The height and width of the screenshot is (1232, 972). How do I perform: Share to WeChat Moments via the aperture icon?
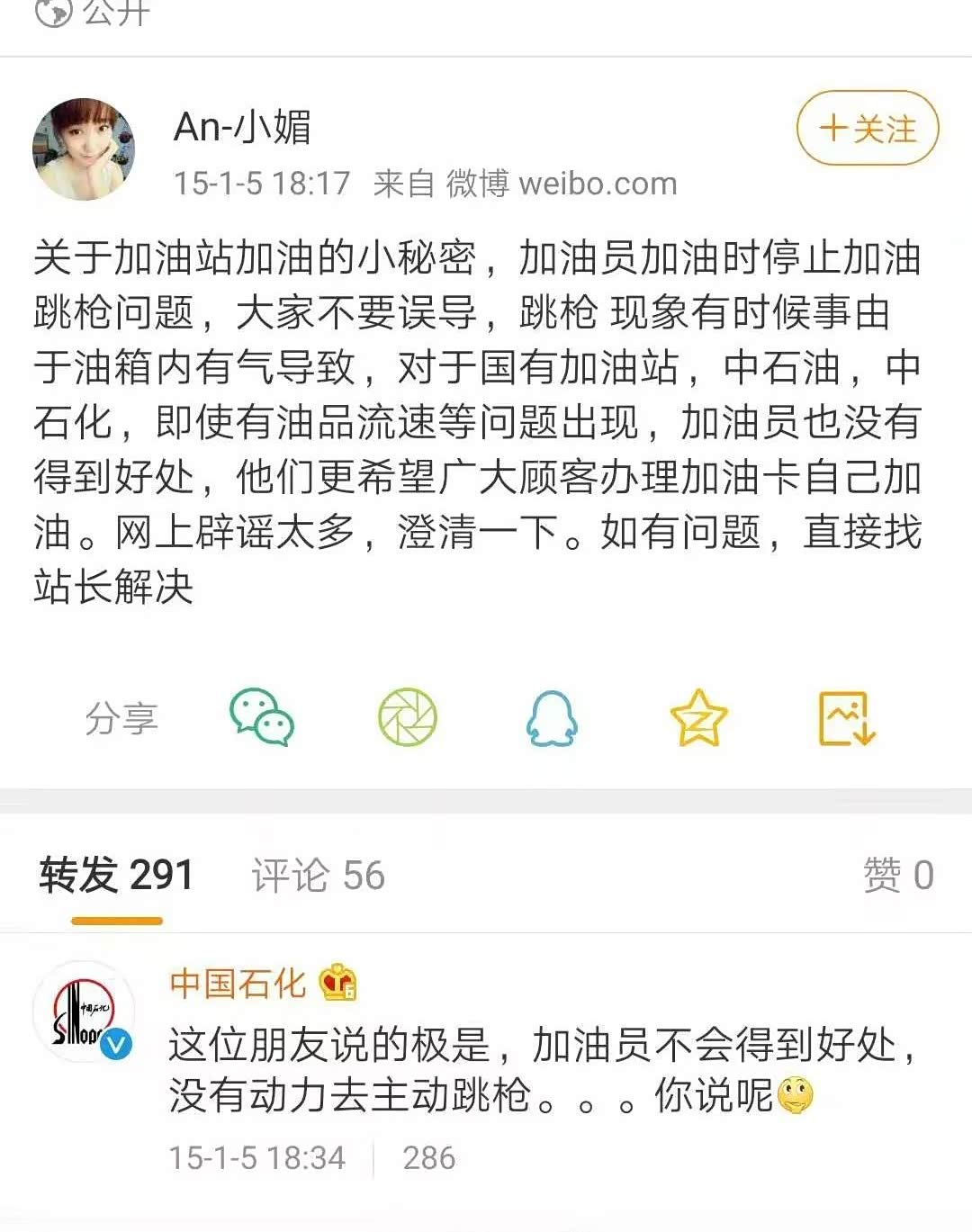407,717
